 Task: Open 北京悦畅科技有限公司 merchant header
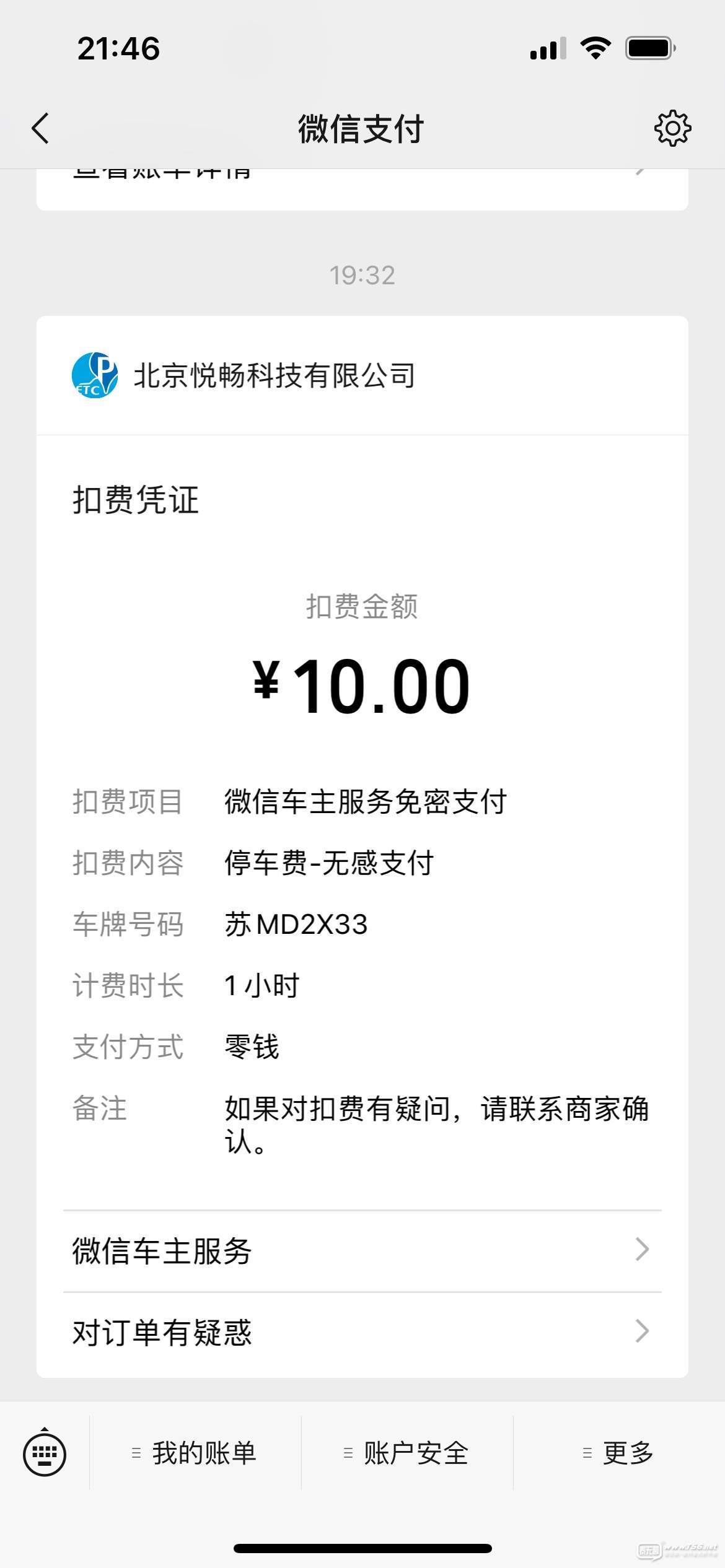pyautogui.click(x=362, y=375)
